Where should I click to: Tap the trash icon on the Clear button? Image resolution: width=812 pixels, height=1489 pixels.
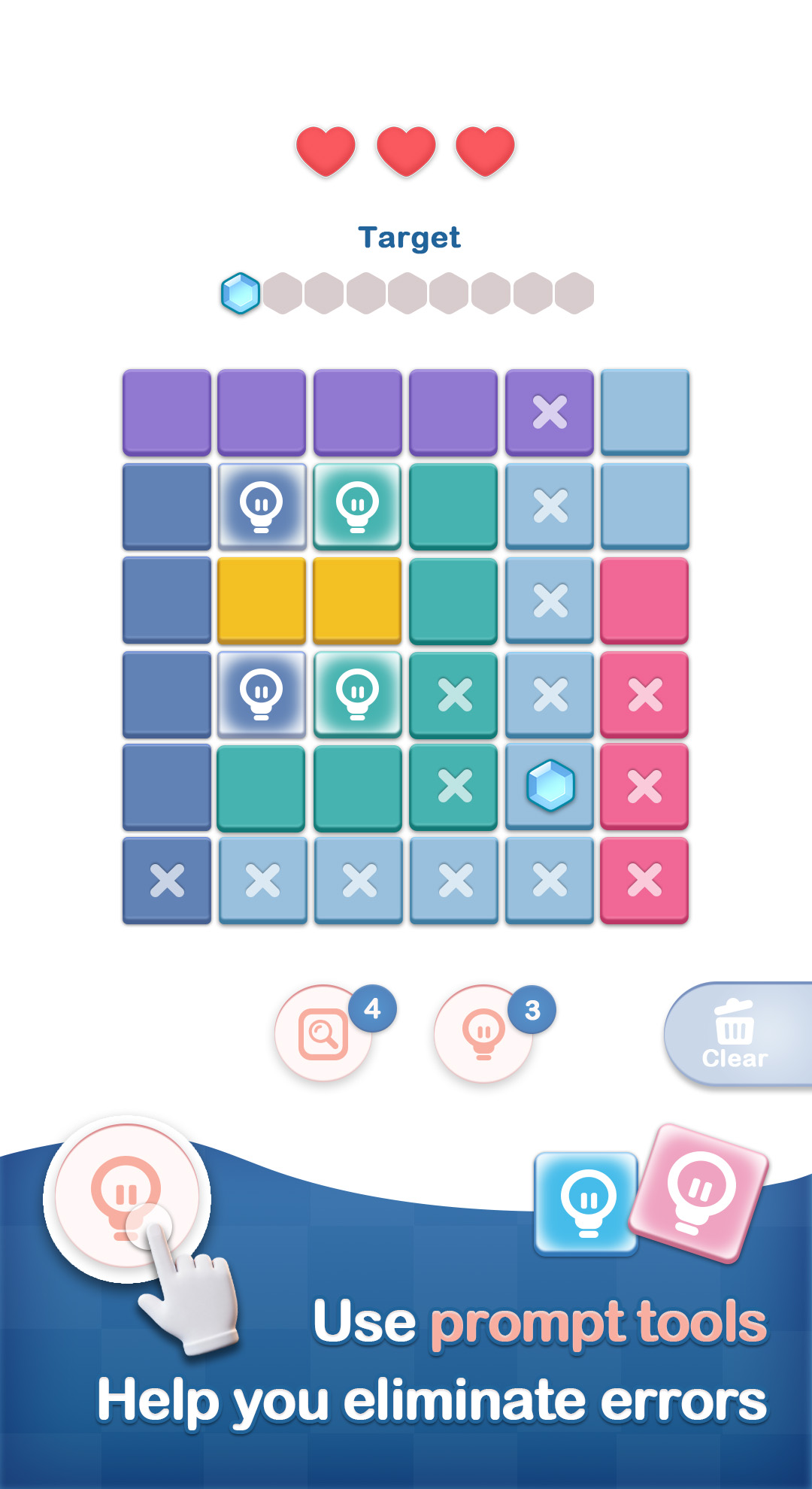pos(735,1023)
